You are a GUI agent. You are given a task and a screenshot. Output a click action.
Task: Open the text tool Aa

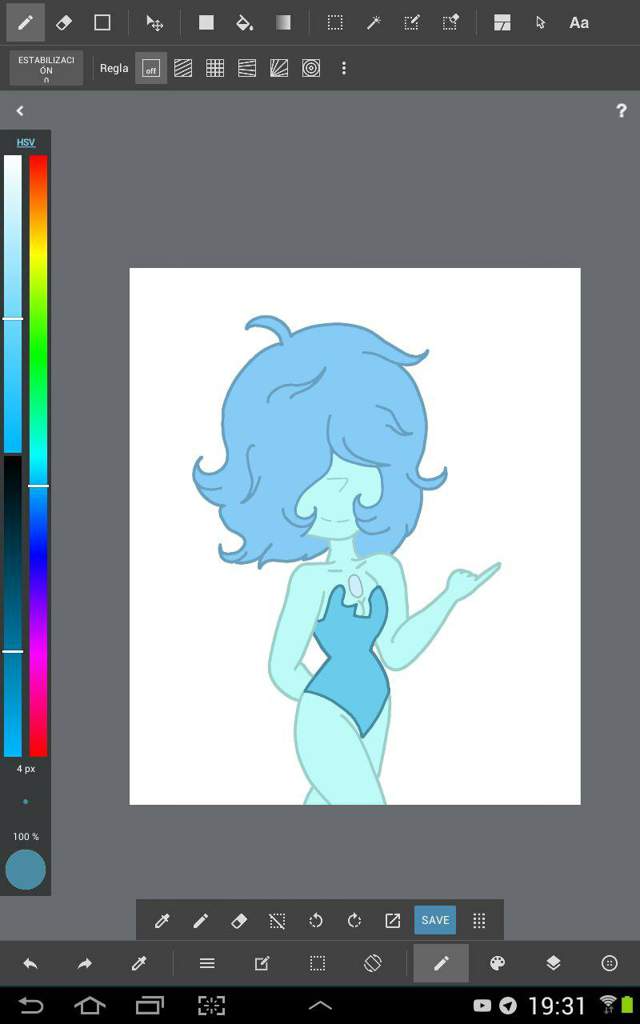click(579, 22)
